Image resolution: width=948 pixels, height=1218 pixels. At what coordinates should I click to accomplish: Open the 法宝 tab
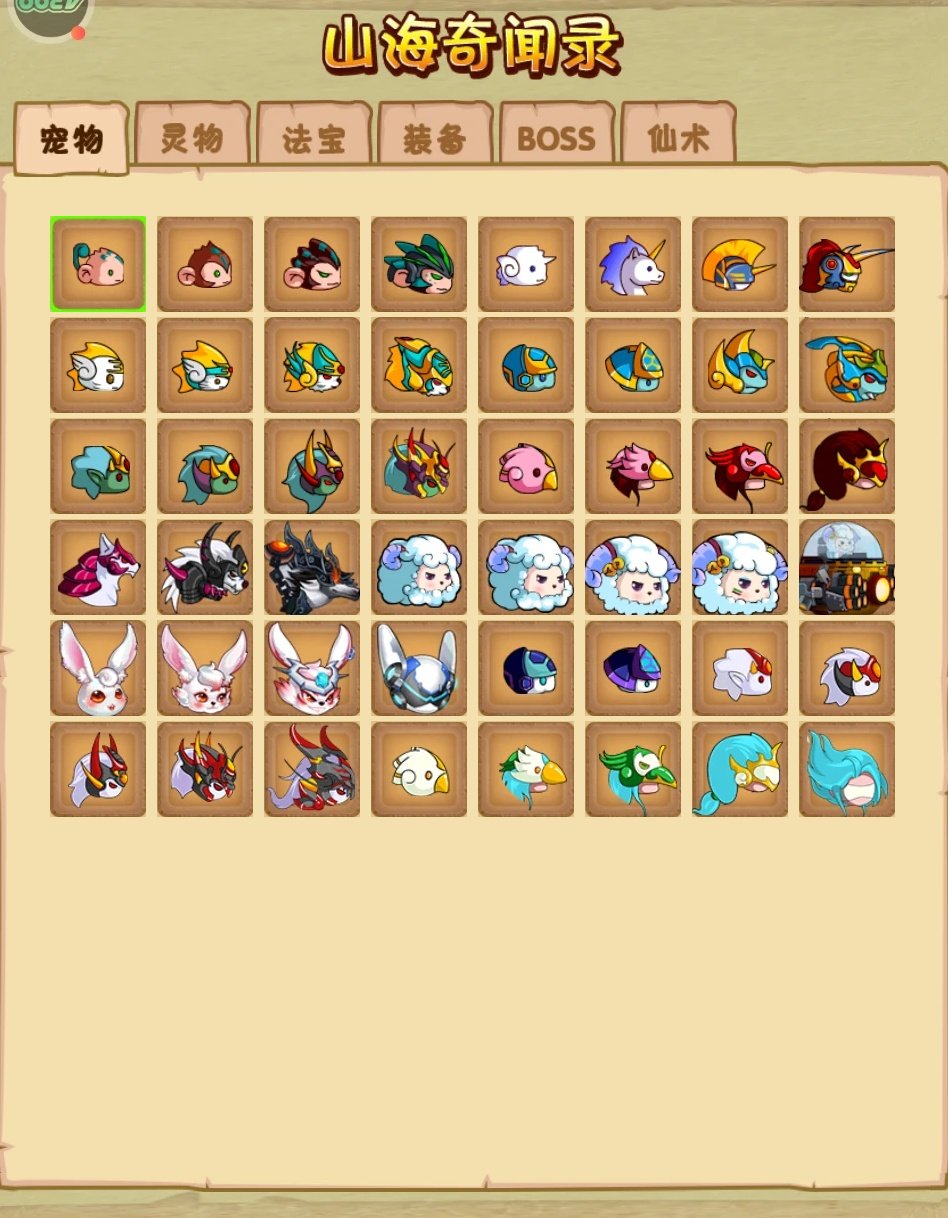pos(314,138)
